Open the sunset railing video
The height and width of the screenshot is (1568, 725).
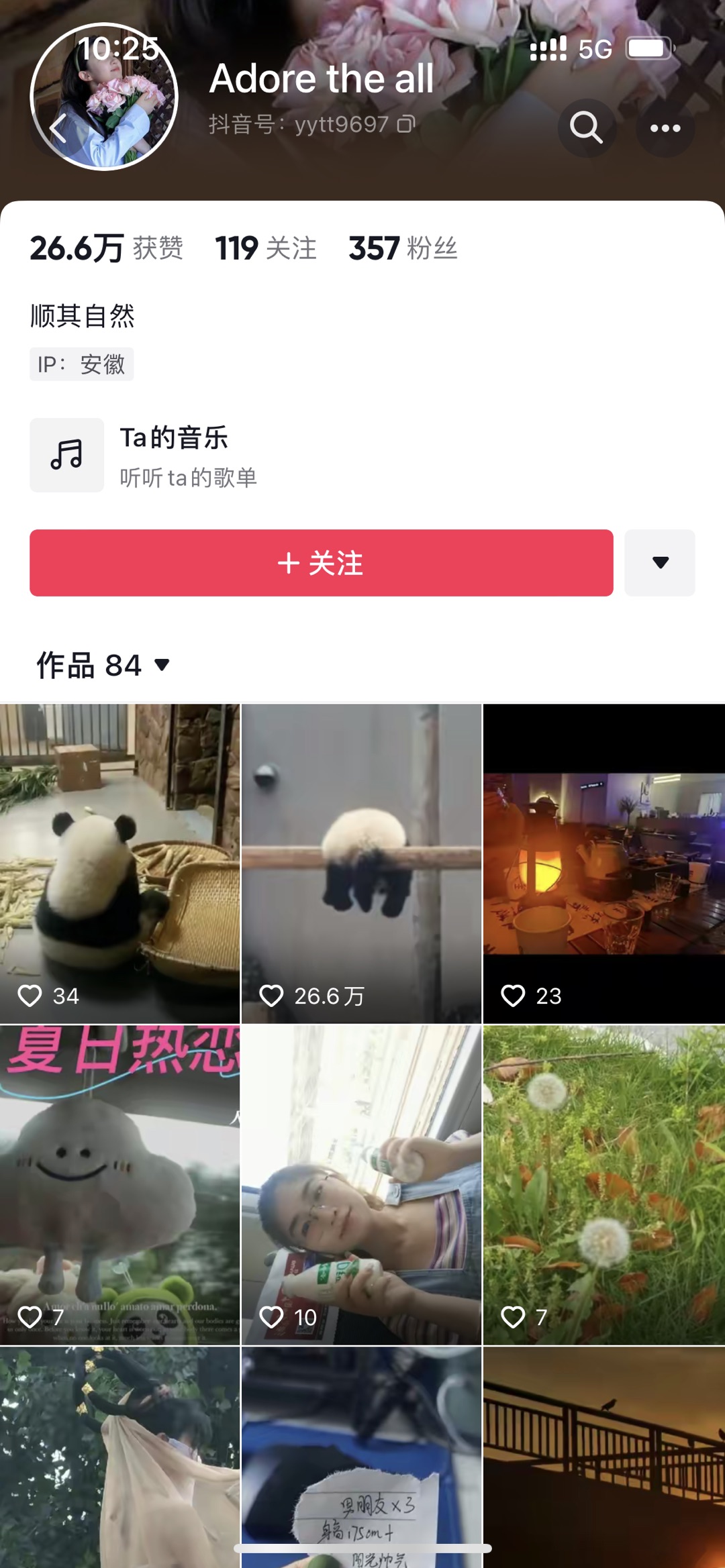coord(603,1456)
